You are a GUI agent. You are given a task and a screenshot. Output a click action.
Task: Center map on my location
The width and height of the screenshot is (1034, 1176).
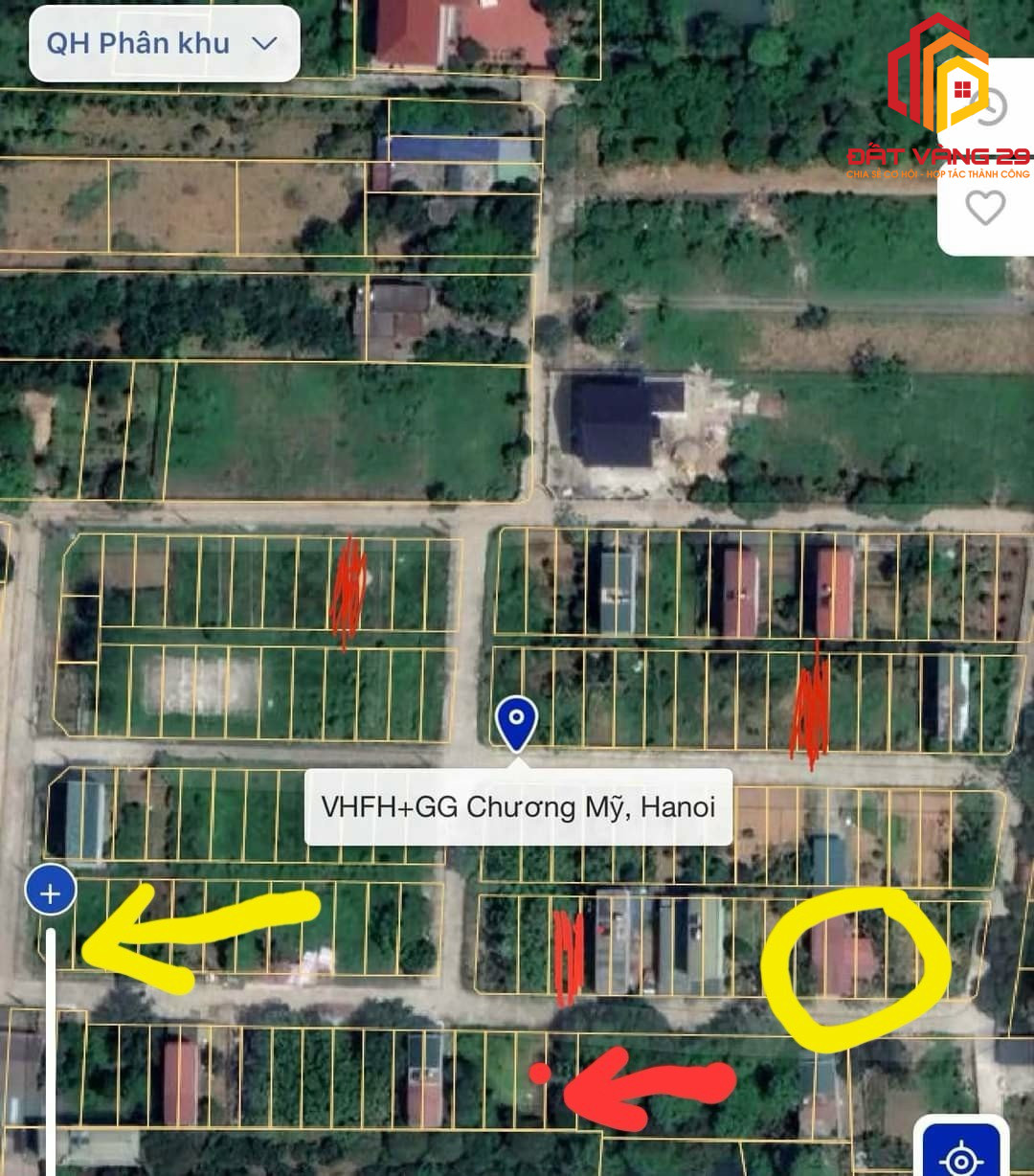961,1156
